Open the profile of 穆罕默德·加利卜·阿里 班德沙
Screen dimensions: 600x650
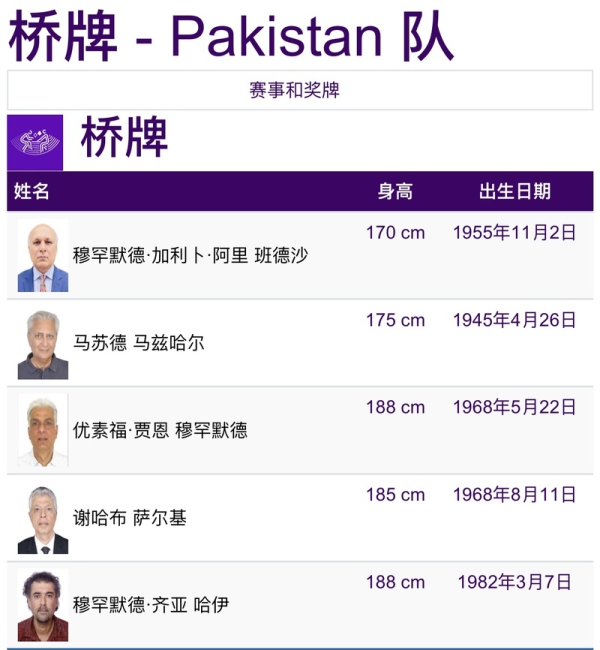click(190, 256)
